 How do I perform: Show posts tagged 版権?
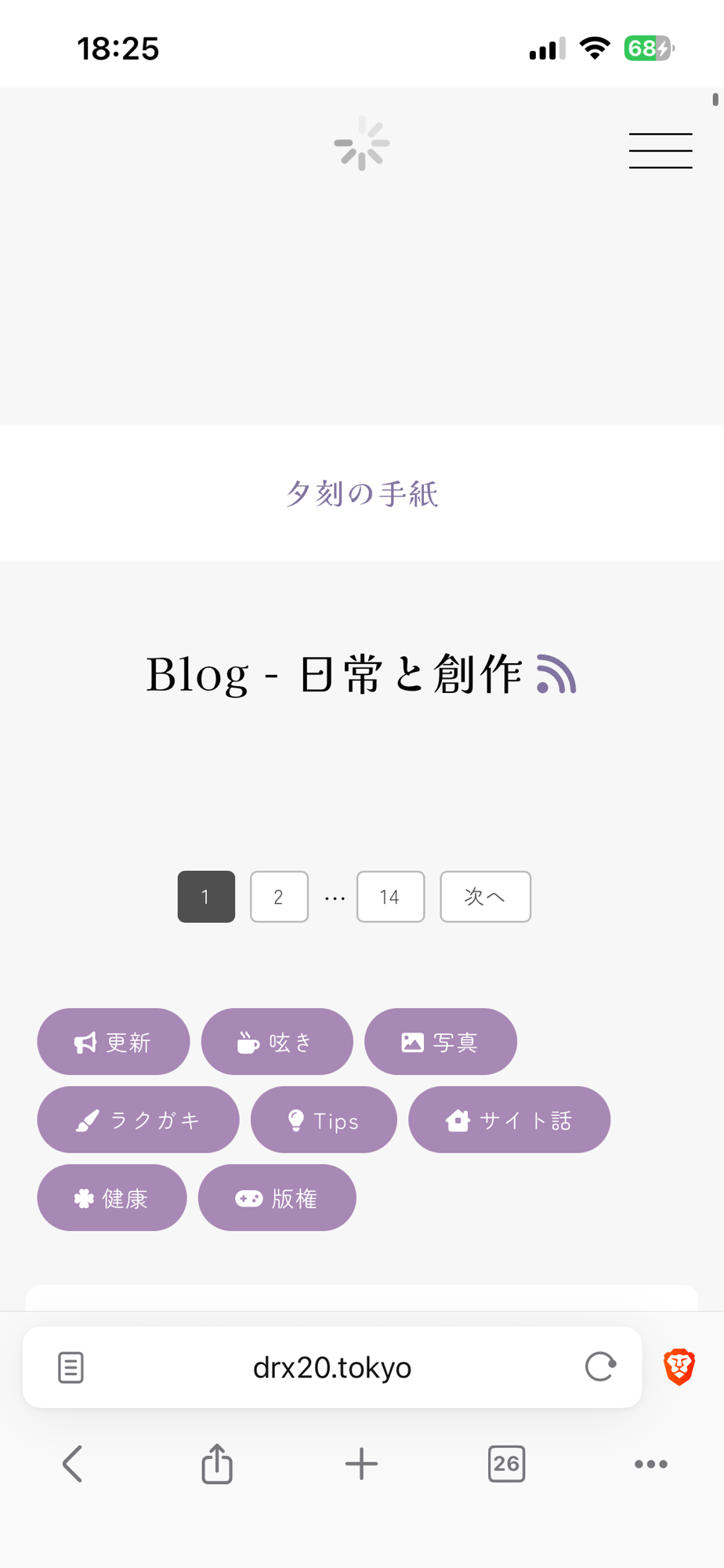pos(277,1197)
